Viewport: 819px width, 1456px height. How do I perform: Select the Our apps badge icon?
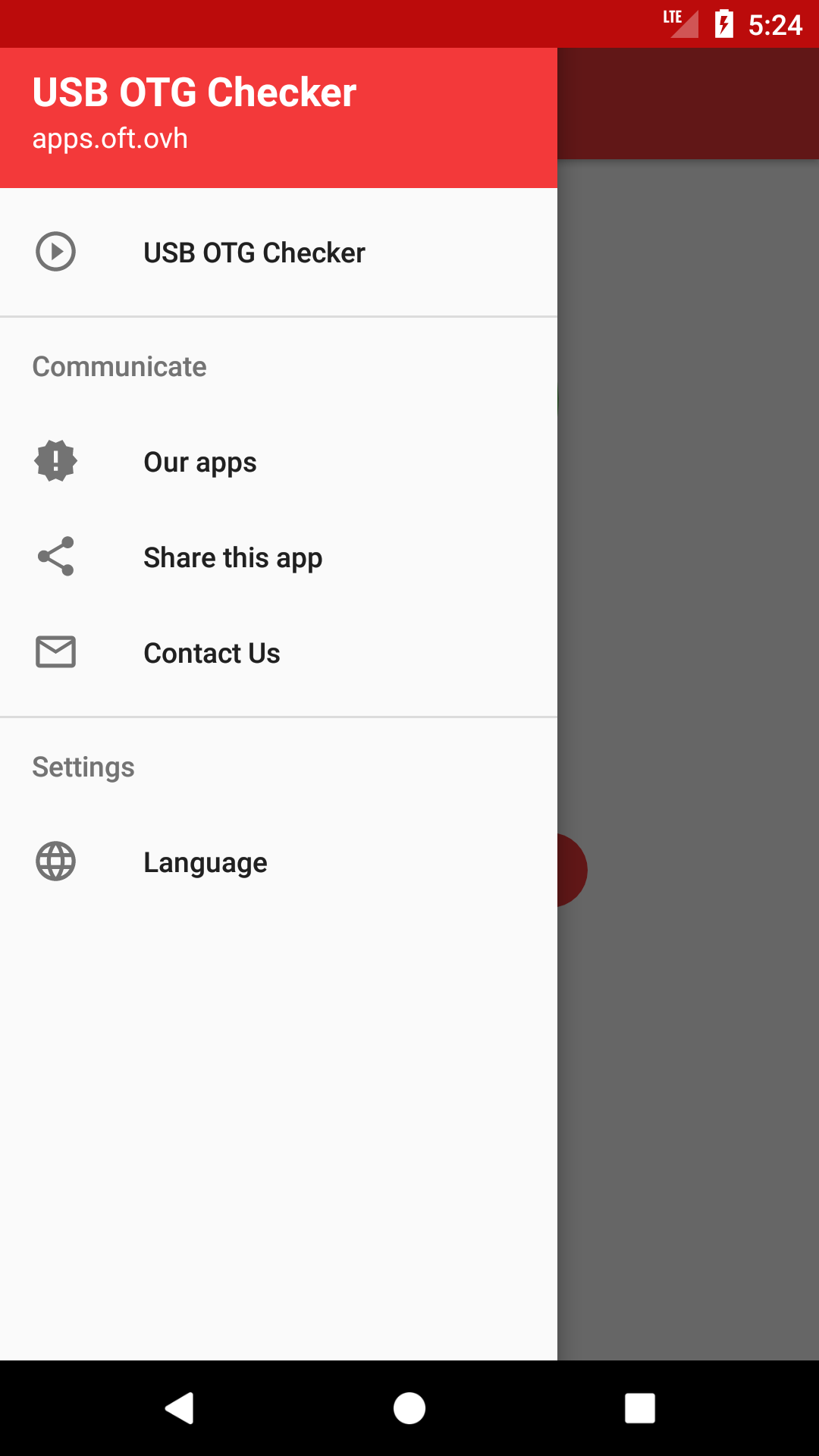click(55, 461)
